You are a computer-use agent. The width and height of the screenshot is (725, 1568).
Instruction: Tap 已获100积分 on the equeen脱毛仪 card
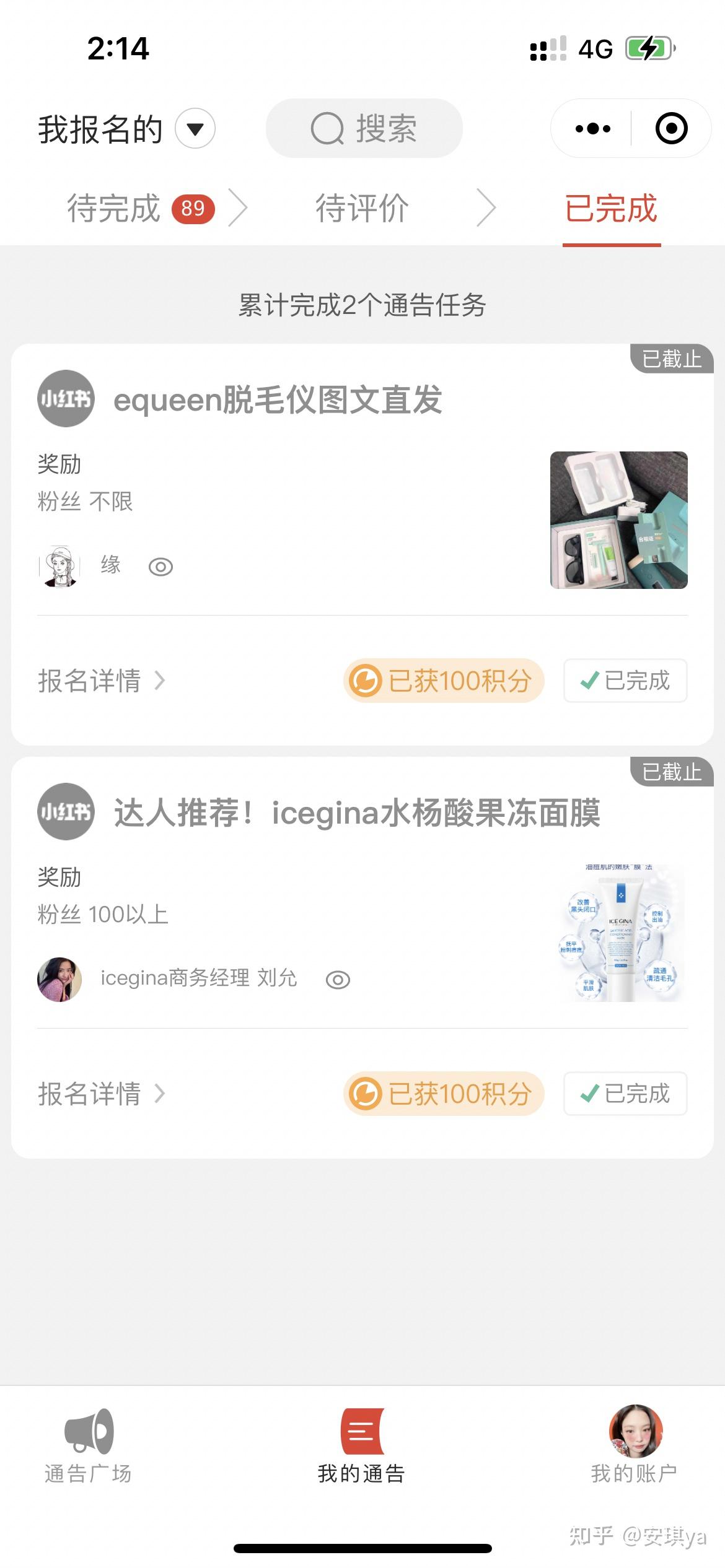444,681
